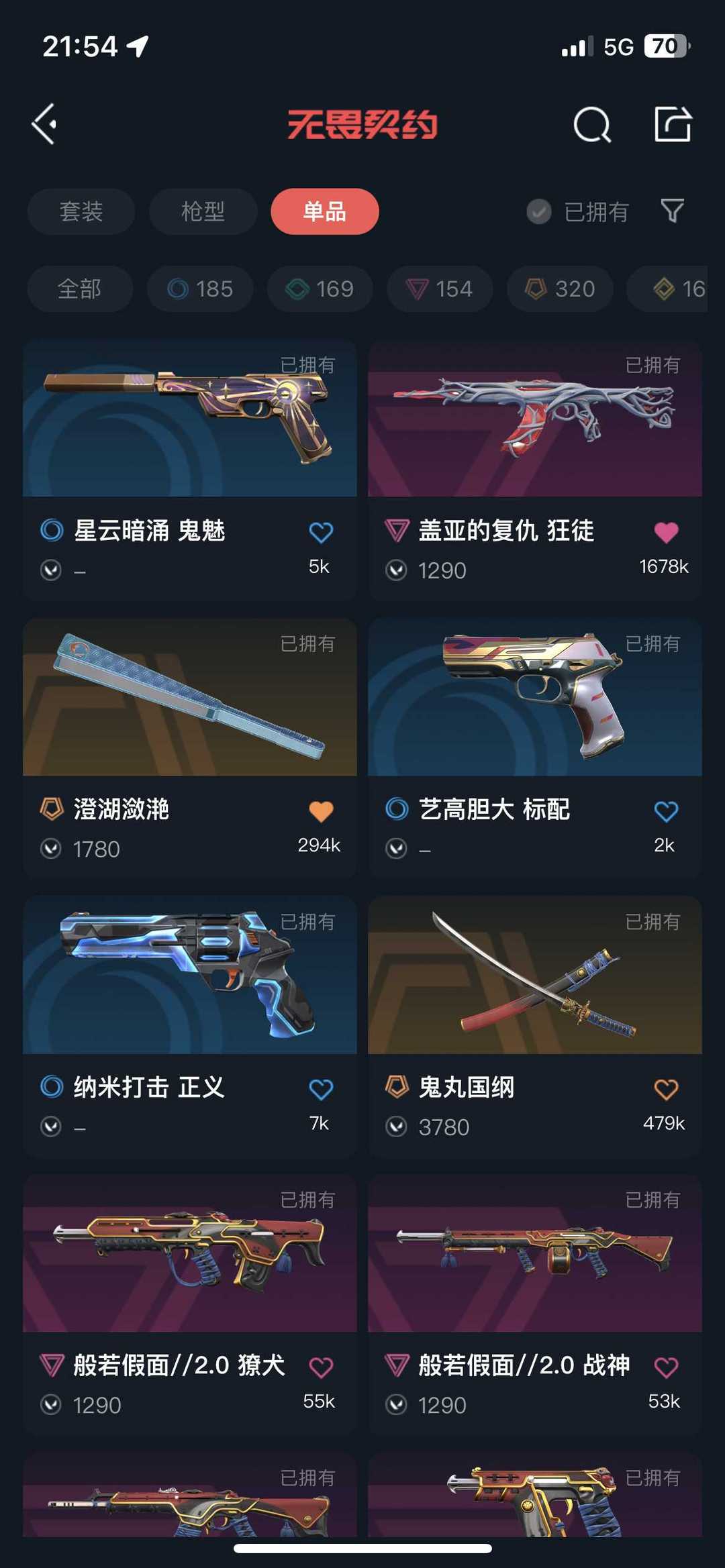This screenshot has height=1568, width=725.
Task: Switch to the 枪型 tab
Action: pyautogui.click(x=203, y=211)
